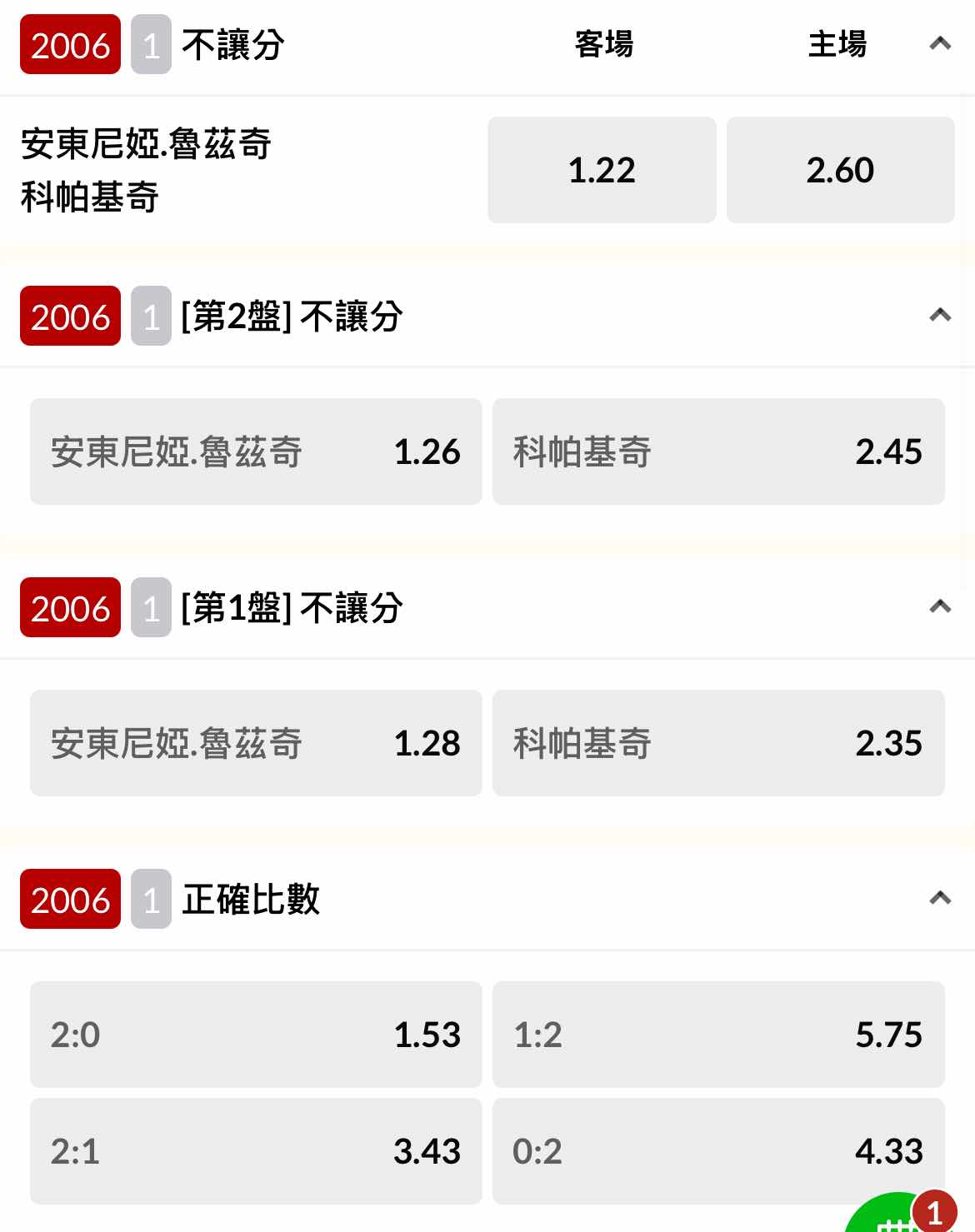The height and width of the screenshot is (1232, 975).
Task: Choose correct score 0:2 at 4.33
Action: 718,1151
